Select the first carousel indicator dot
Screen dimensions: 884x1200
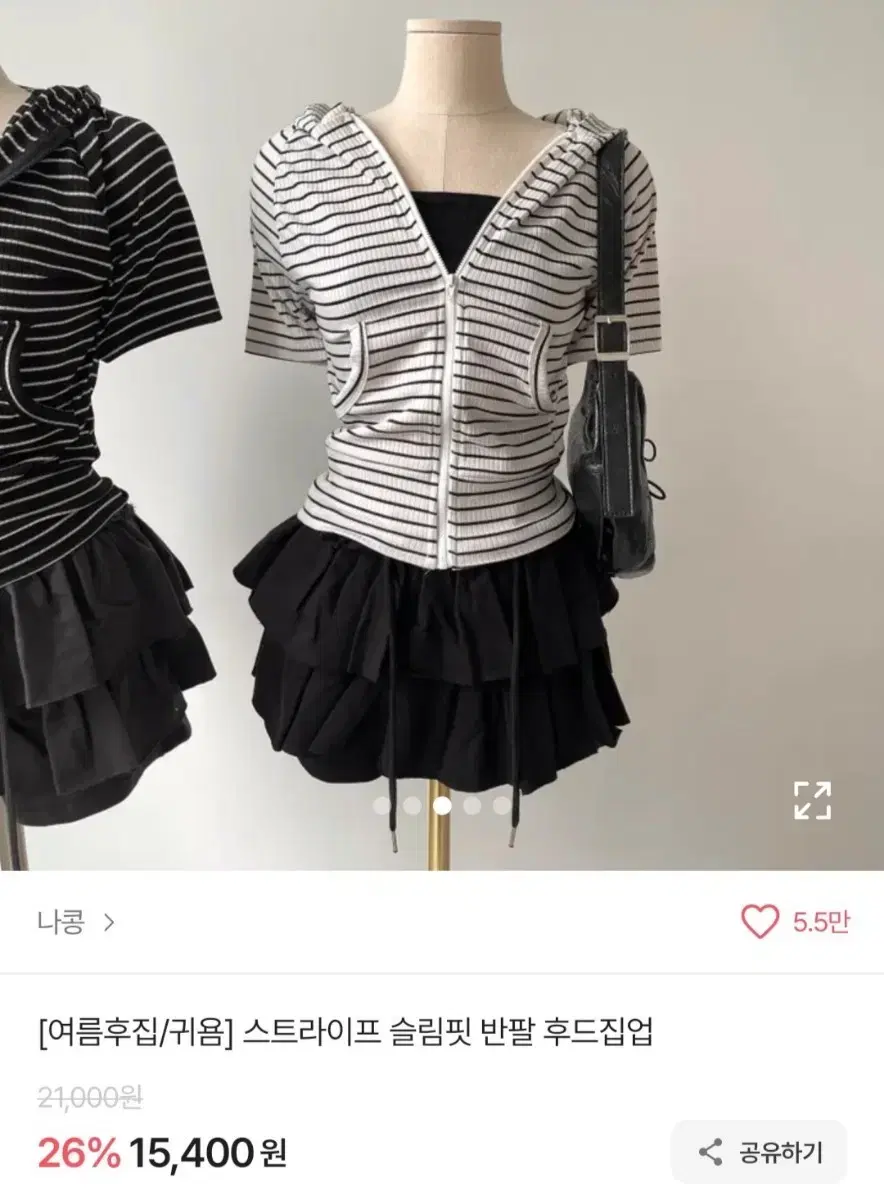click(x=377, y=803)
